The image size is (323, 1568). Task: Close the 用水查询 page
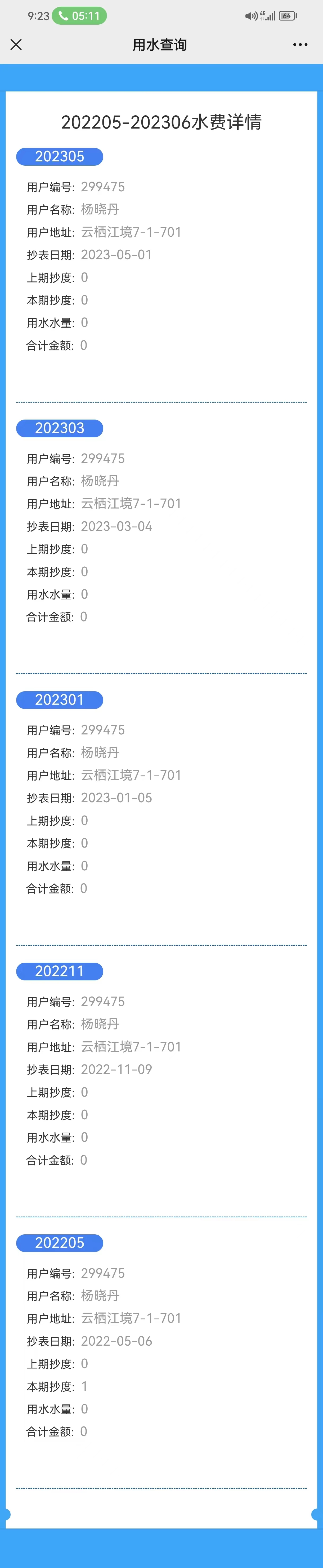16,45
